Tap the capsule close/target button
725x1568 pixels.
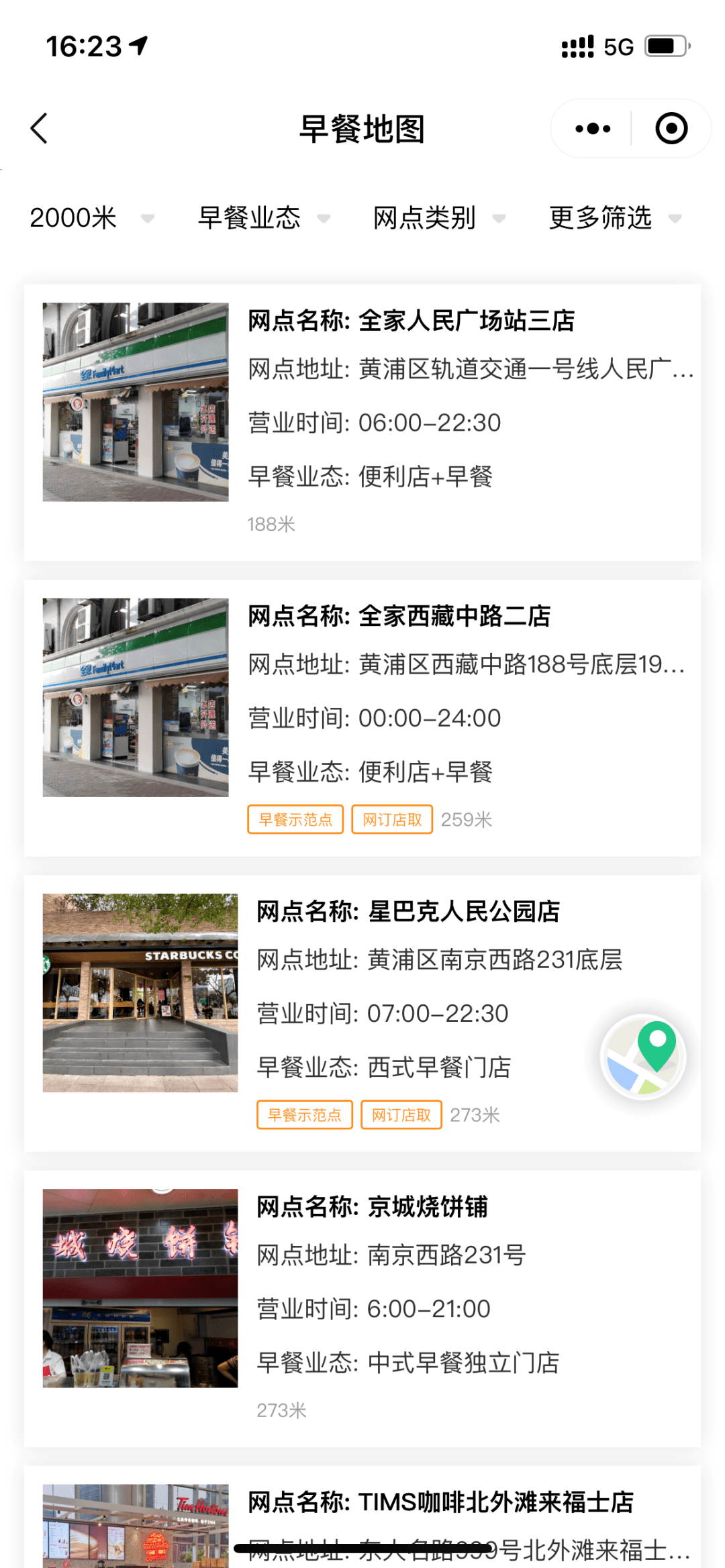pos(671,127)
